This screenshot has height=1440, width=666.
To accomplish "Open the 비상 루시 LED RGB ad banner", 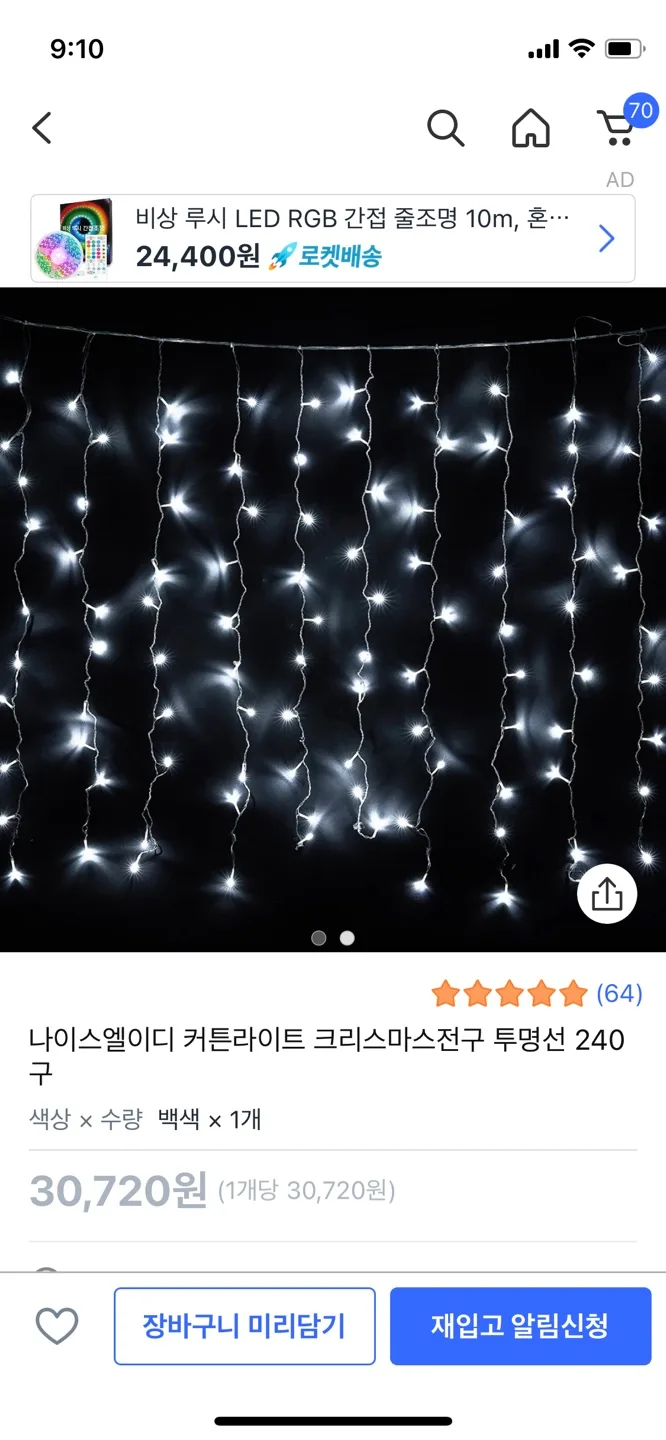I will [332, 238].
